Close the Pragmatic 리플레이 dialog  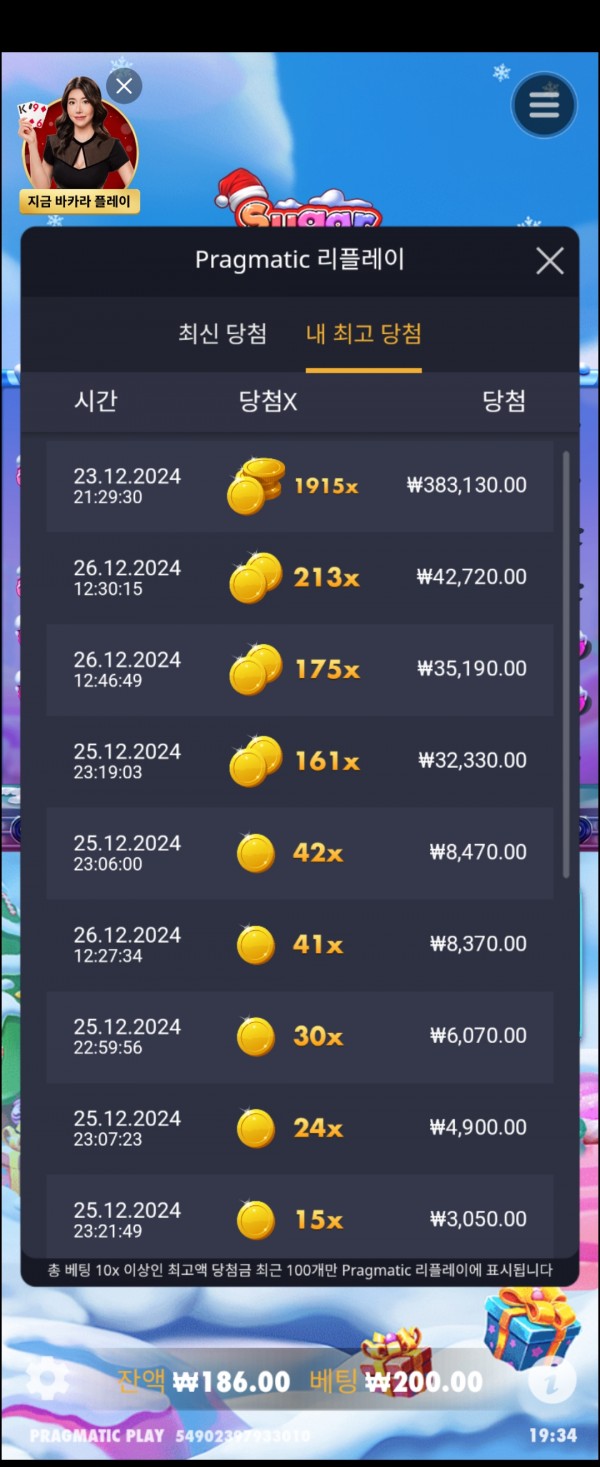pos(549,261)
